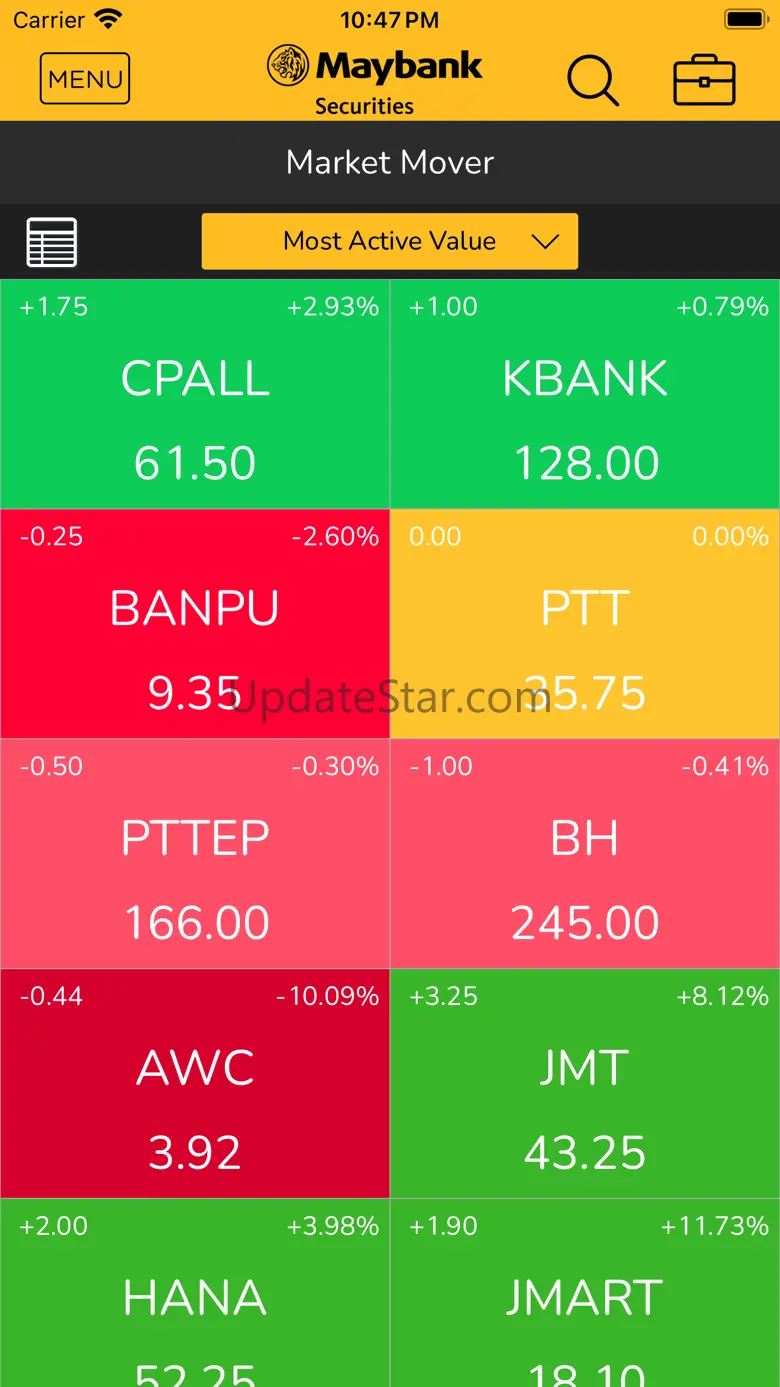Select the HANA stock tile

point(195,1293)
